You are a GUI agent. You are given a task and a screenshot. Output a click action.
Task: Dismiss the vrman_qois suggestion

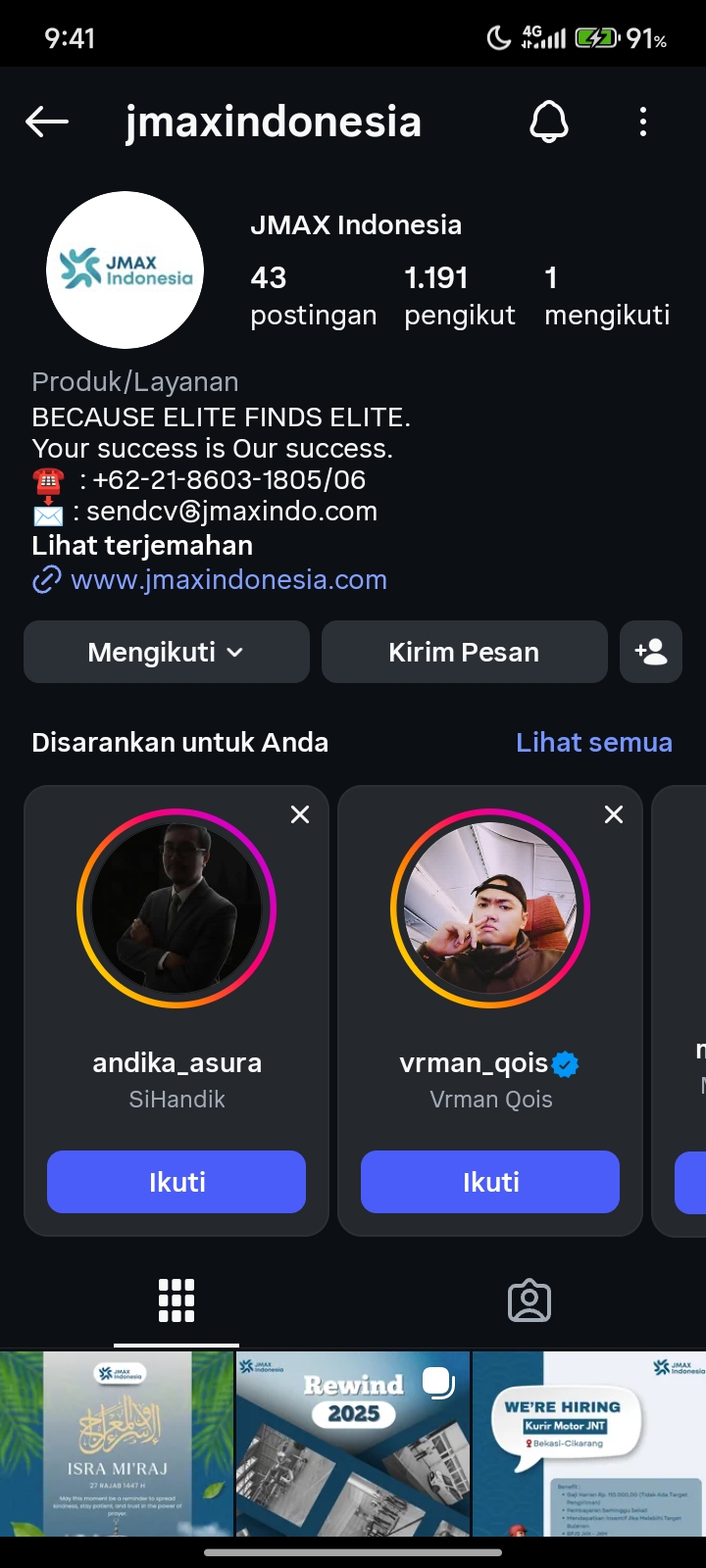pos(614,814)
